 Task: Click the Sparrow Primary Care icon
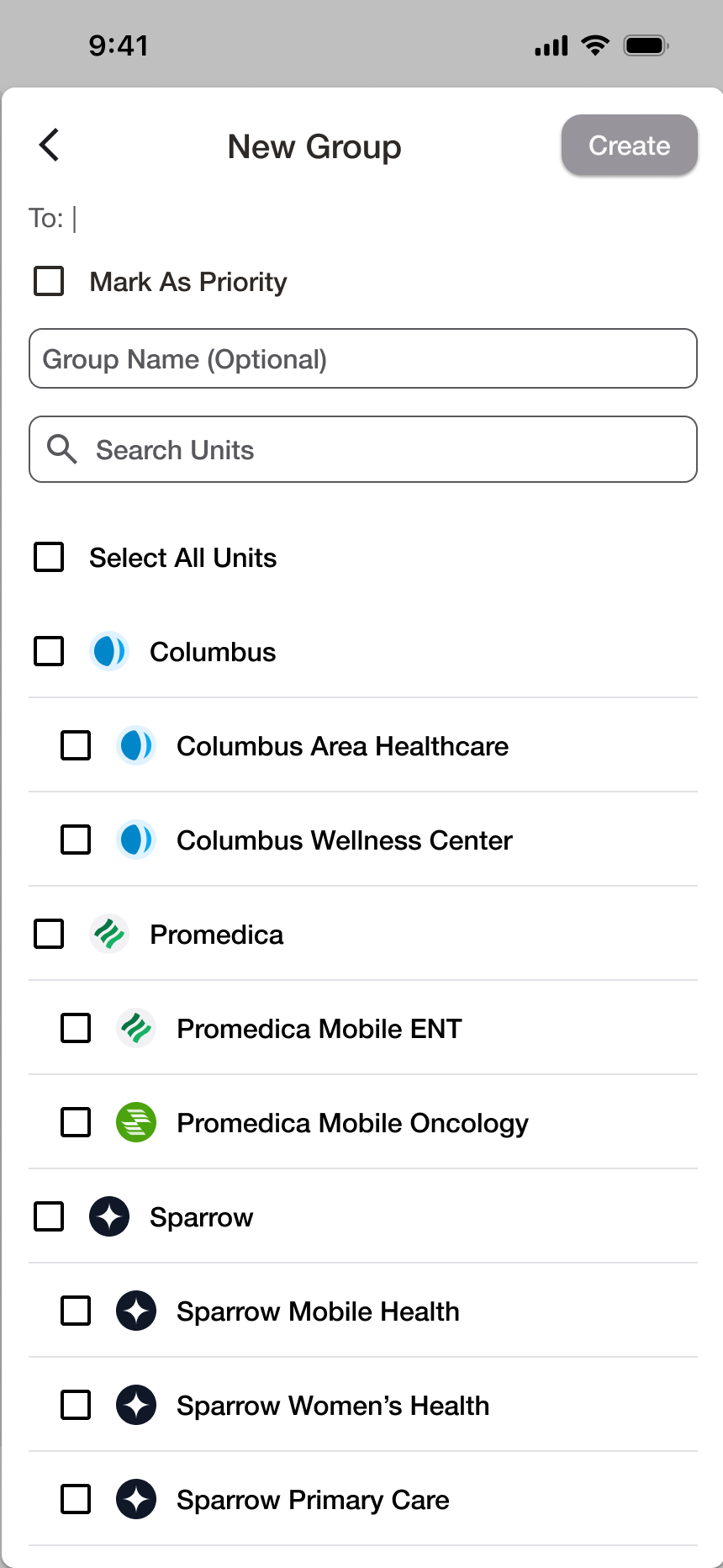[x=135, y=1499]
